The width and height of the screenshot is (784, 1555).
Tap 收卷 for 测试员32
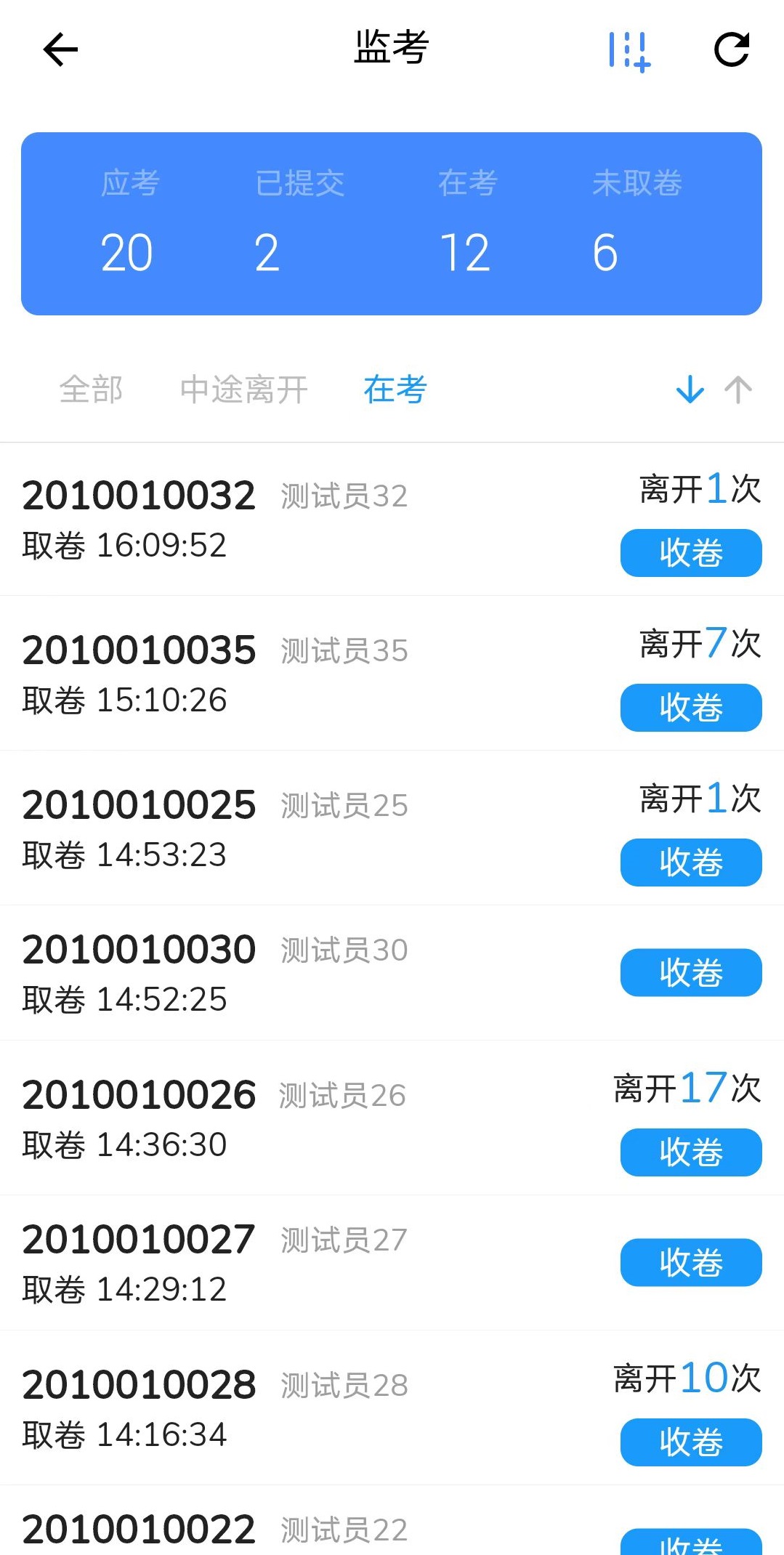[691, 553]
